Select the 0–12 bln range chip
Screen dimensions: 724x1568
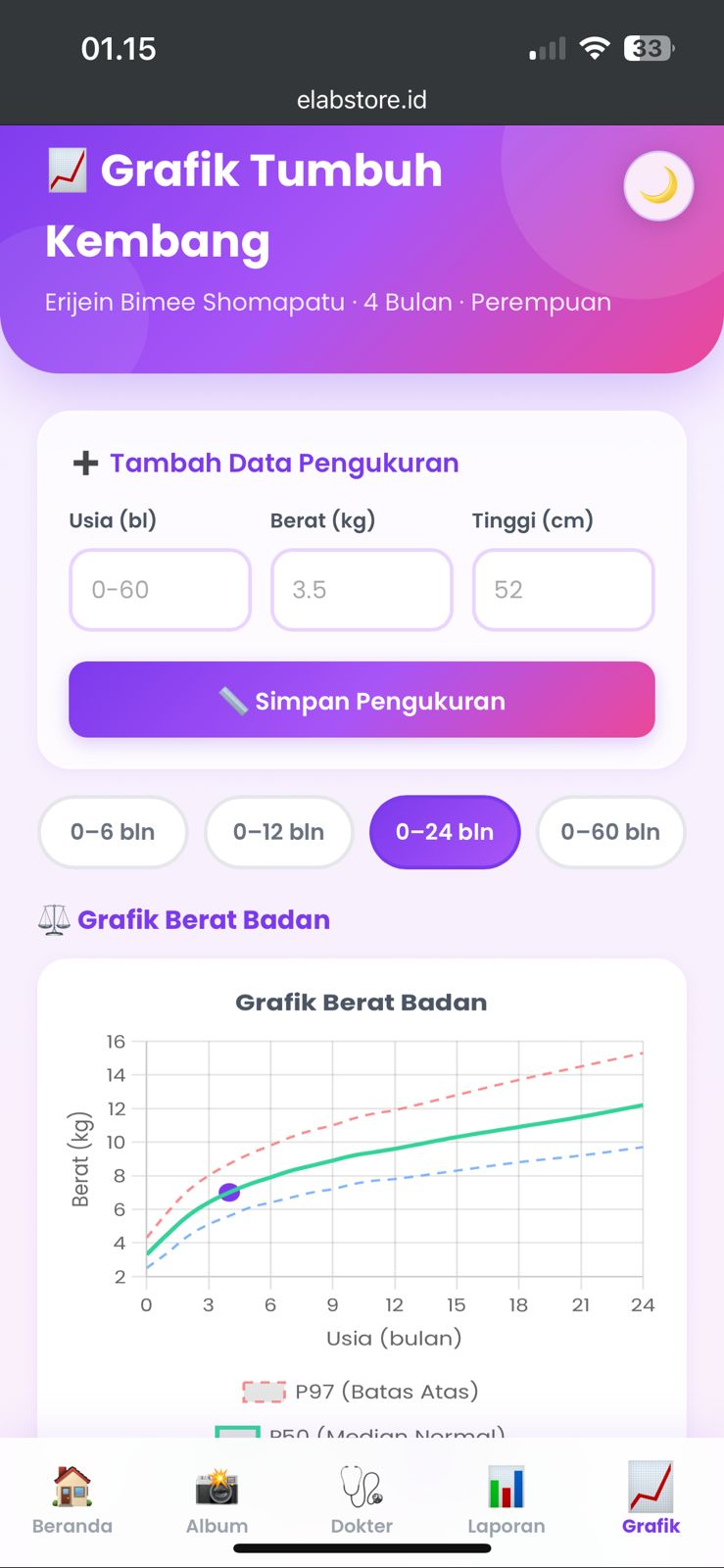278,832
